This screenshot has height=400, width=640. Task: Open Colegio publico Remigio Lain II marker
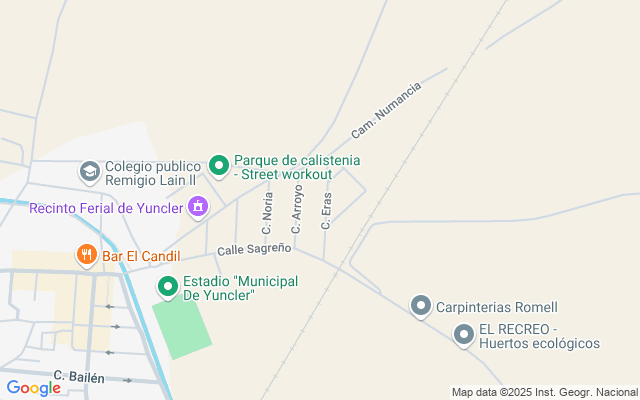[x=90, y=173]
